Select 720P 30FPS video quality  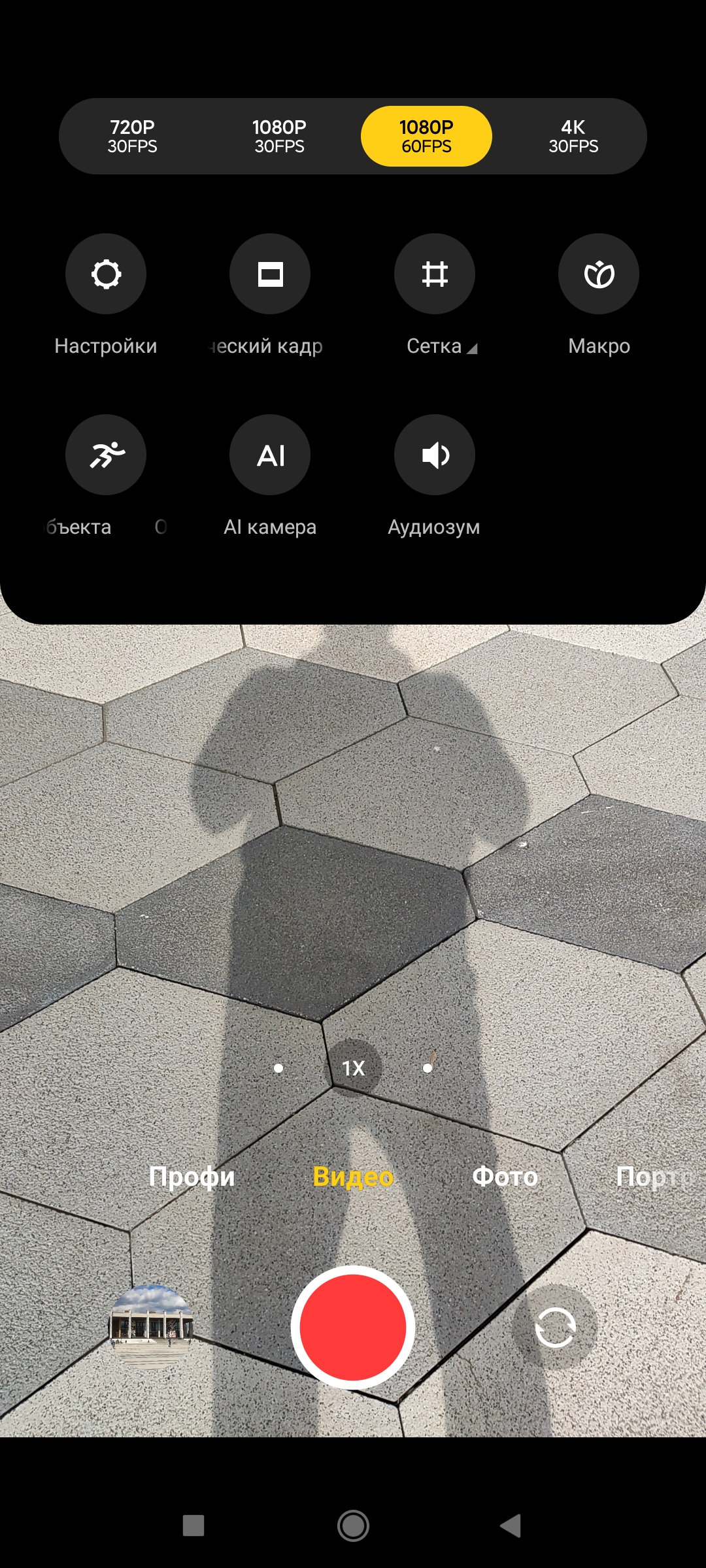click(132, 136)
